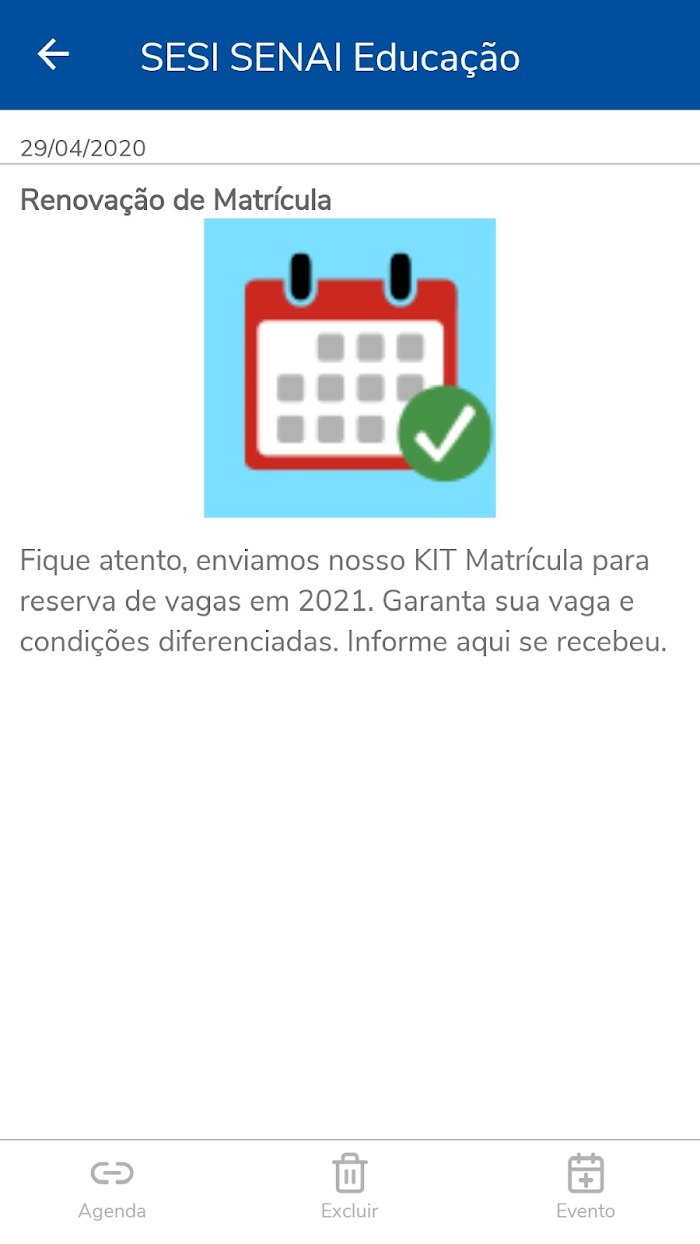This screenshot has height=1244, width=700.
Task: Go back using the arrow icon
Action: (53, 55)
